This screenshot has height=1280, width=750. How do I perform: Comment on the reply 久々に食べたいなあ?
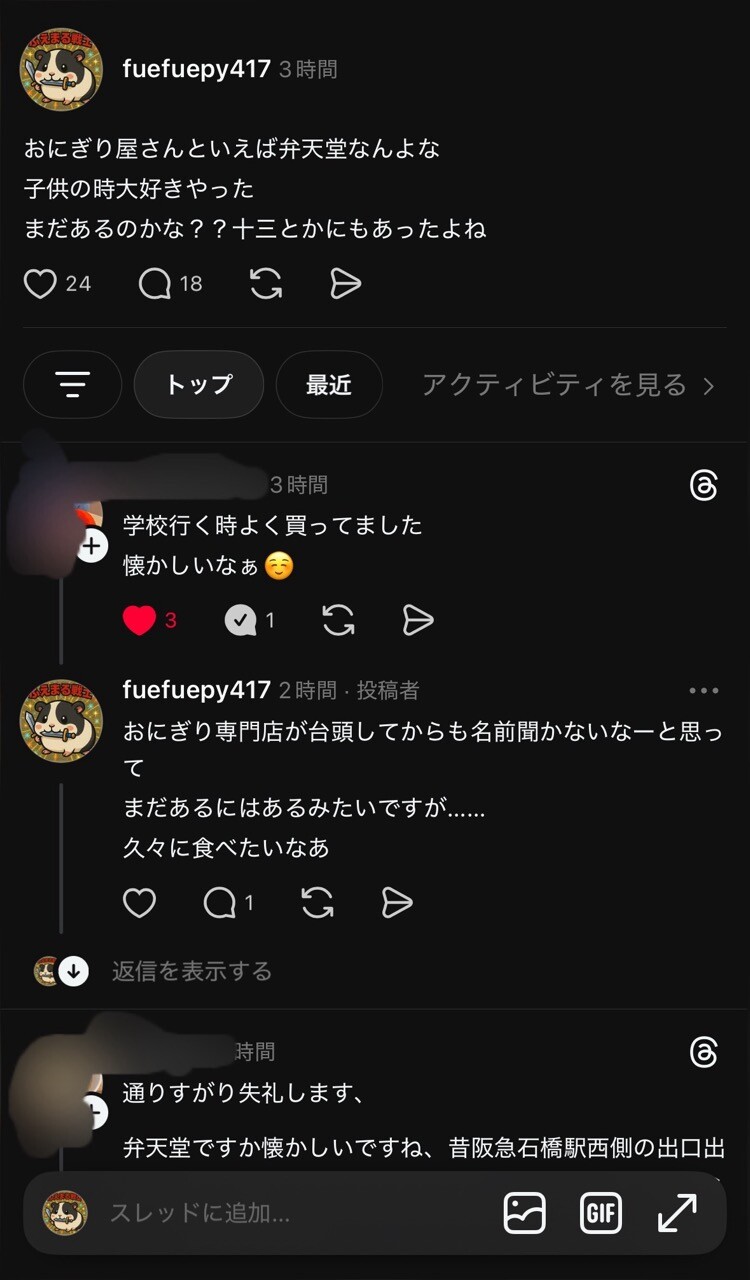point(220,903)
